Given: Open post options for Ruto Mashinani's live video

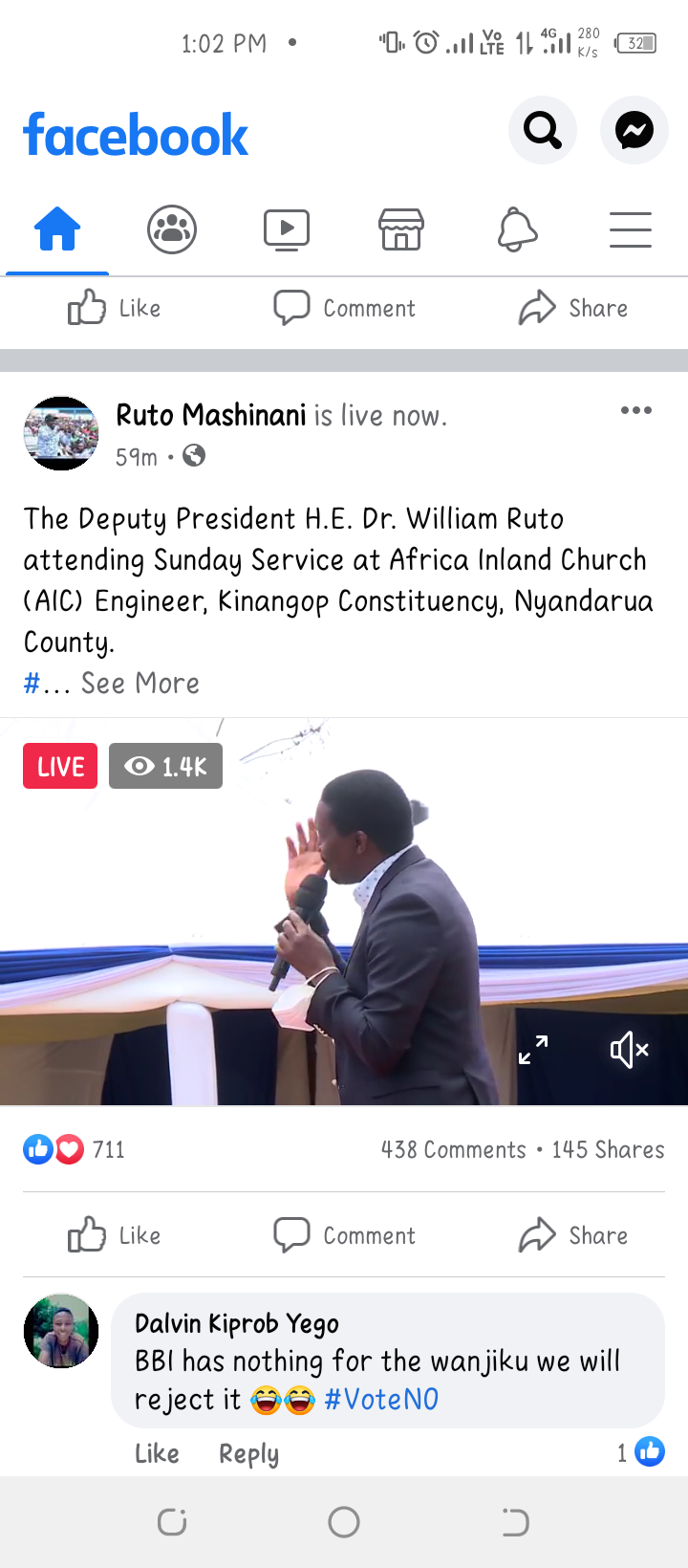Looking at the screenshot, I should (636, 410).
